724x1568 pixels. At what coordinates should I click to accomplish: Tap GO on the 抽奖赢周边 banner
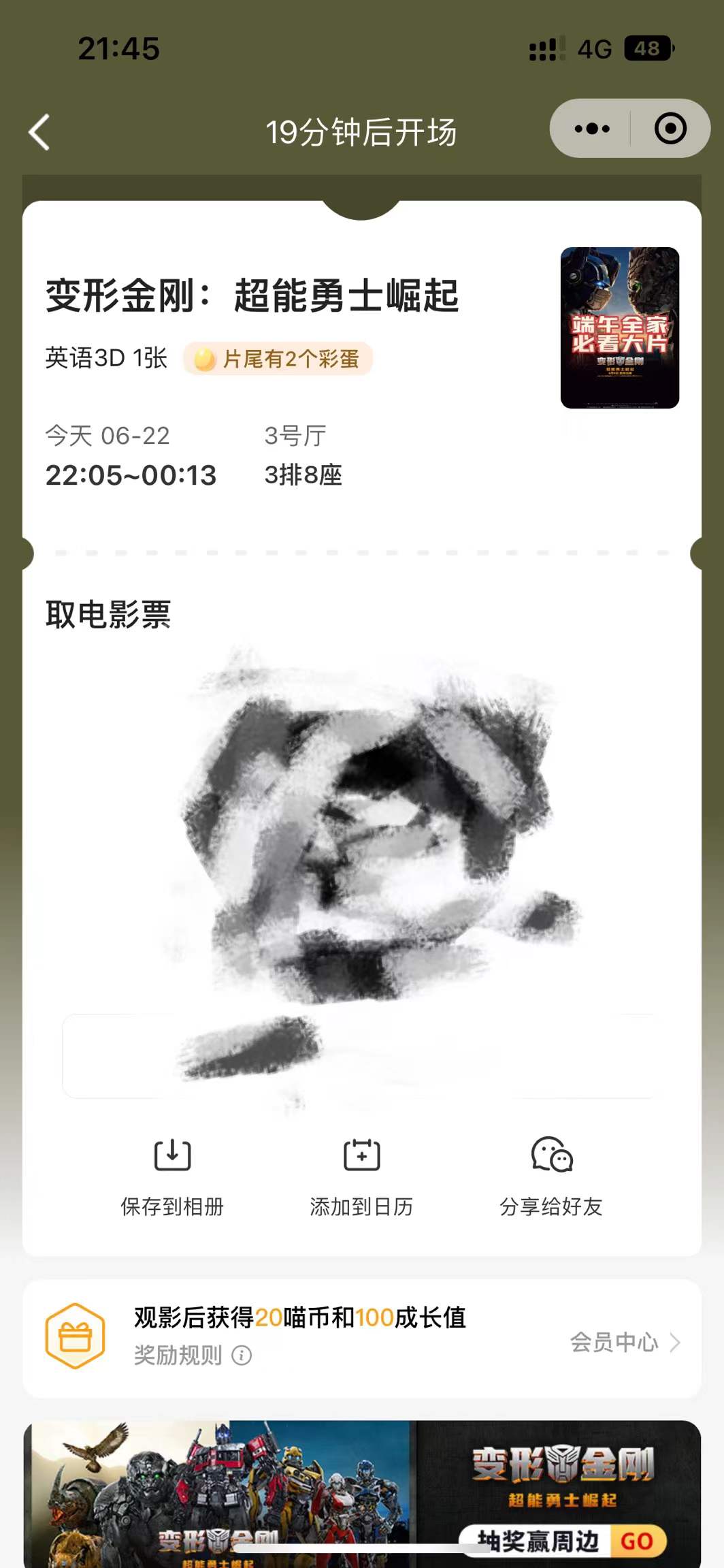637,1541
